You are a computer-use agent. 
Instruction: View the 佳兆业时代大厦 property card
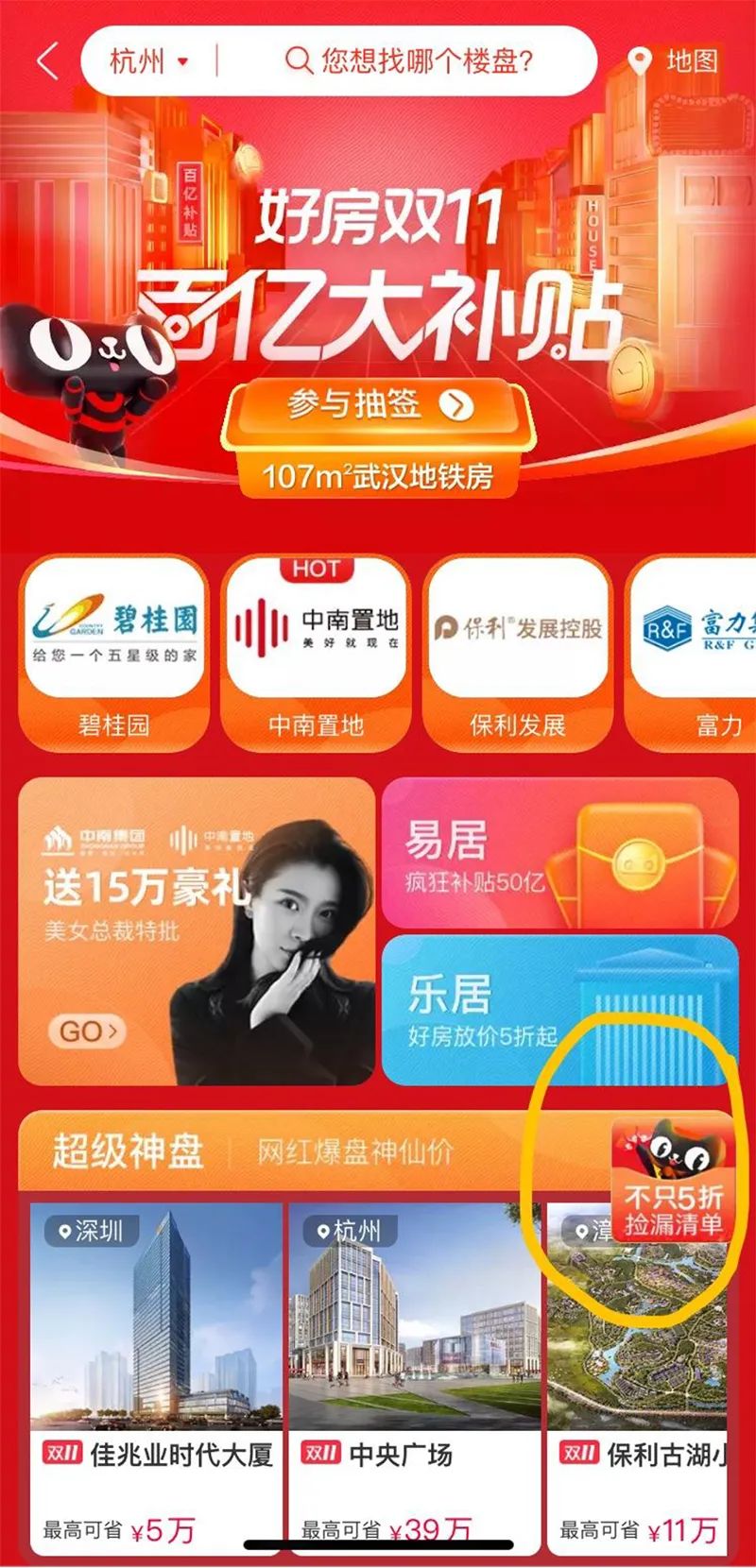(x=157, y=1370)
